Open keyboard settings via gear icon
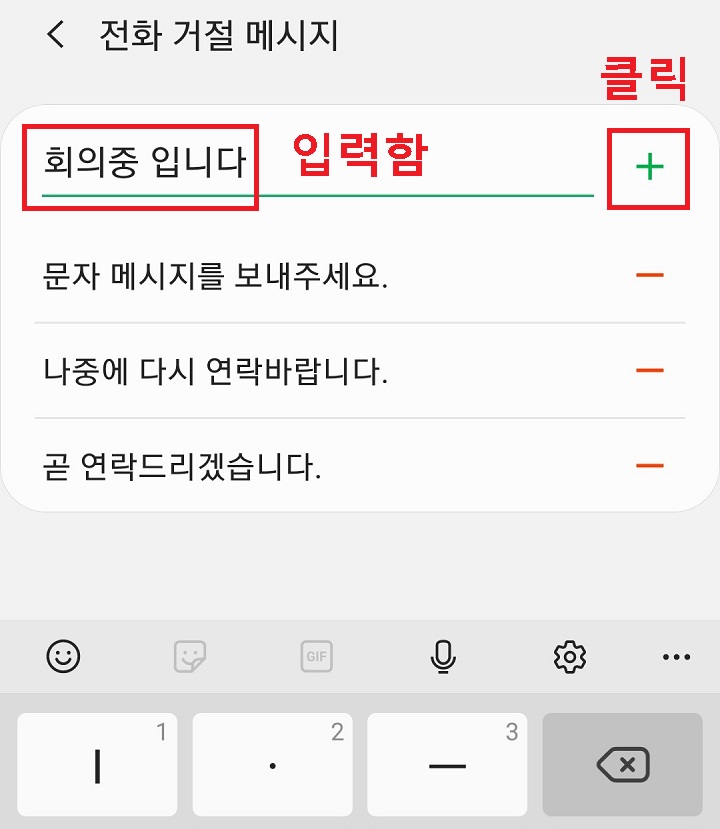Screen dimensions: 720x829 click(569, 657)
